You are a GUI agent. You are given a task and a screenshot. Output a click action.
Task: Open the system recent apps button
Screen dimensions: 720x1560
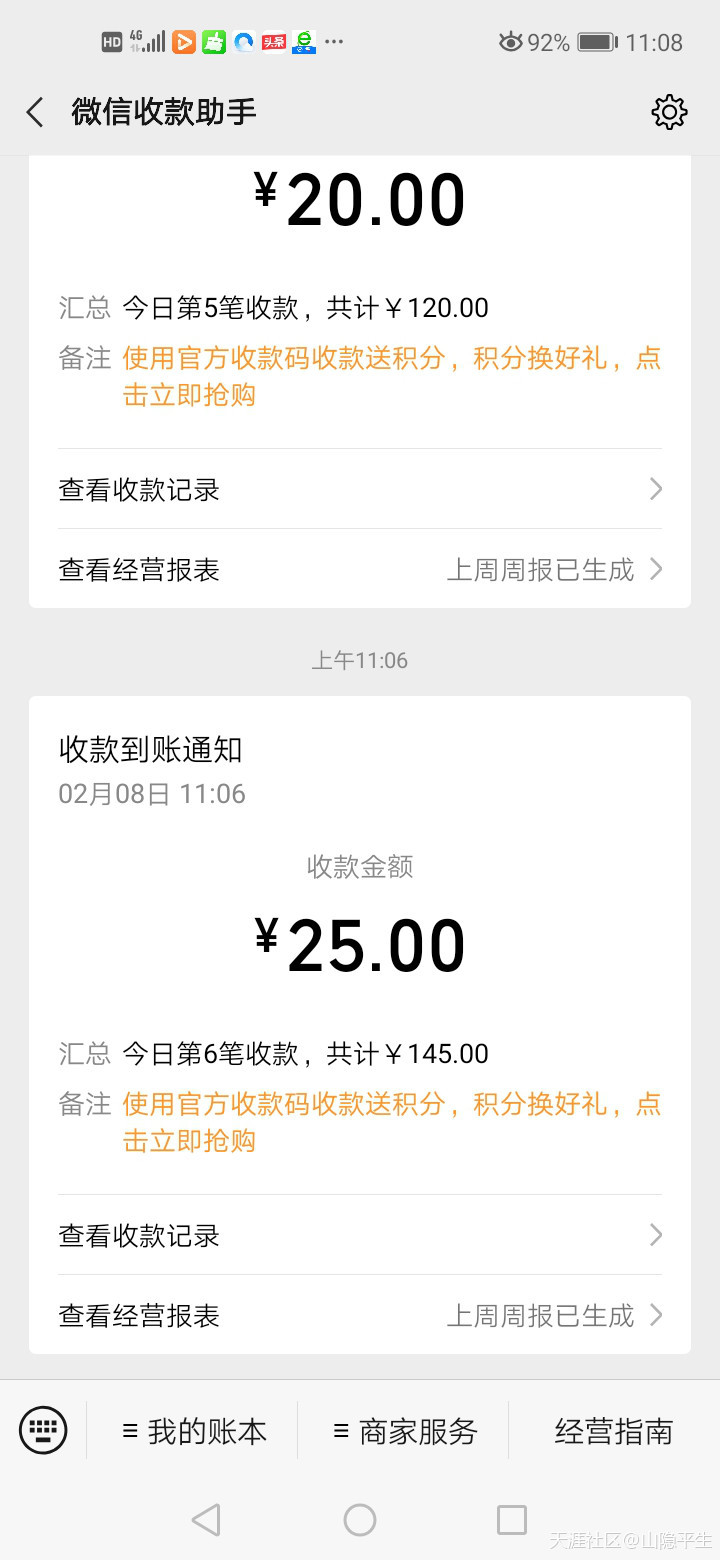tap(512, 1520)
